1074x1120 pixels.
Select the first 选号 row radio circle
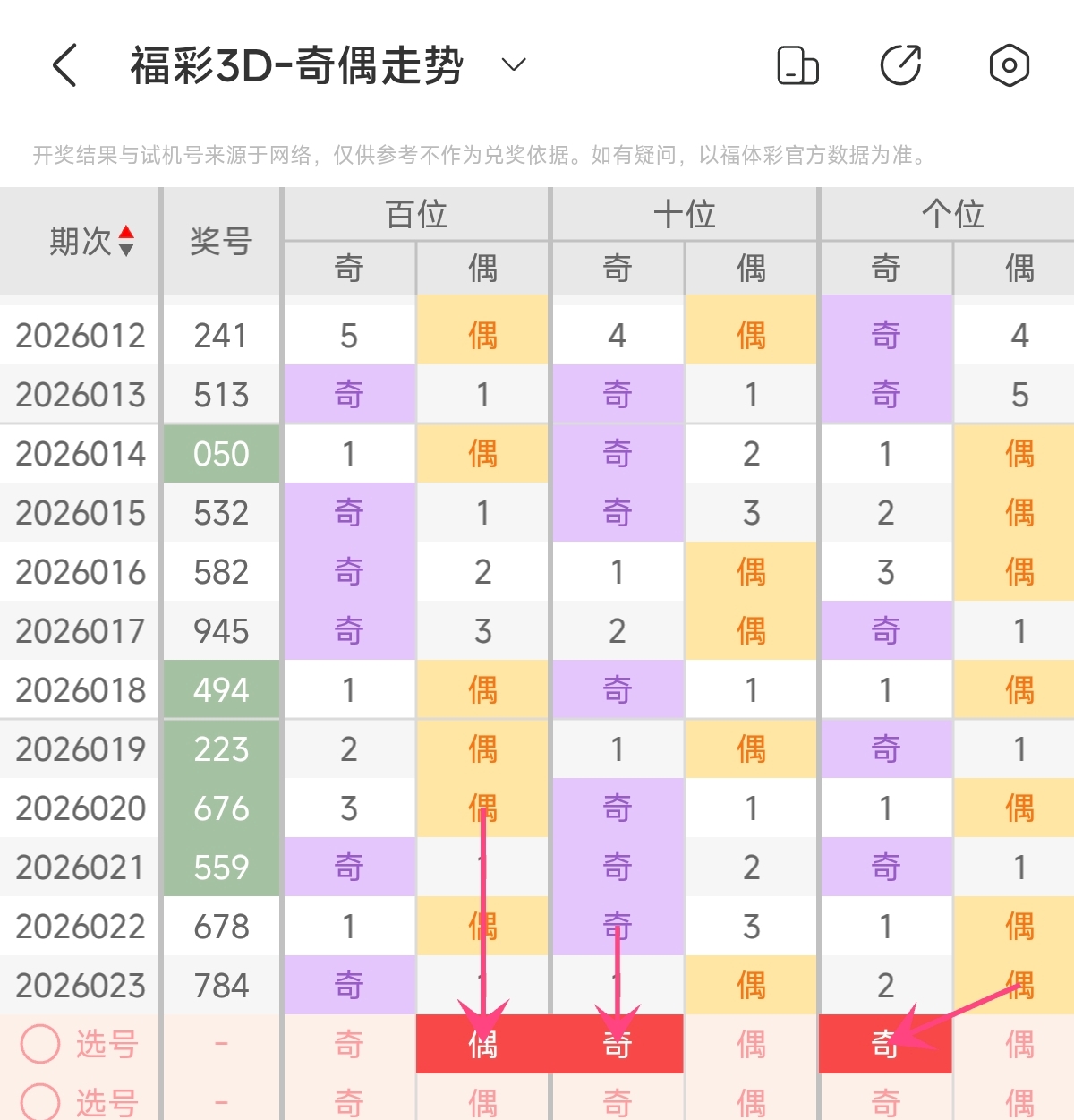40,1044
